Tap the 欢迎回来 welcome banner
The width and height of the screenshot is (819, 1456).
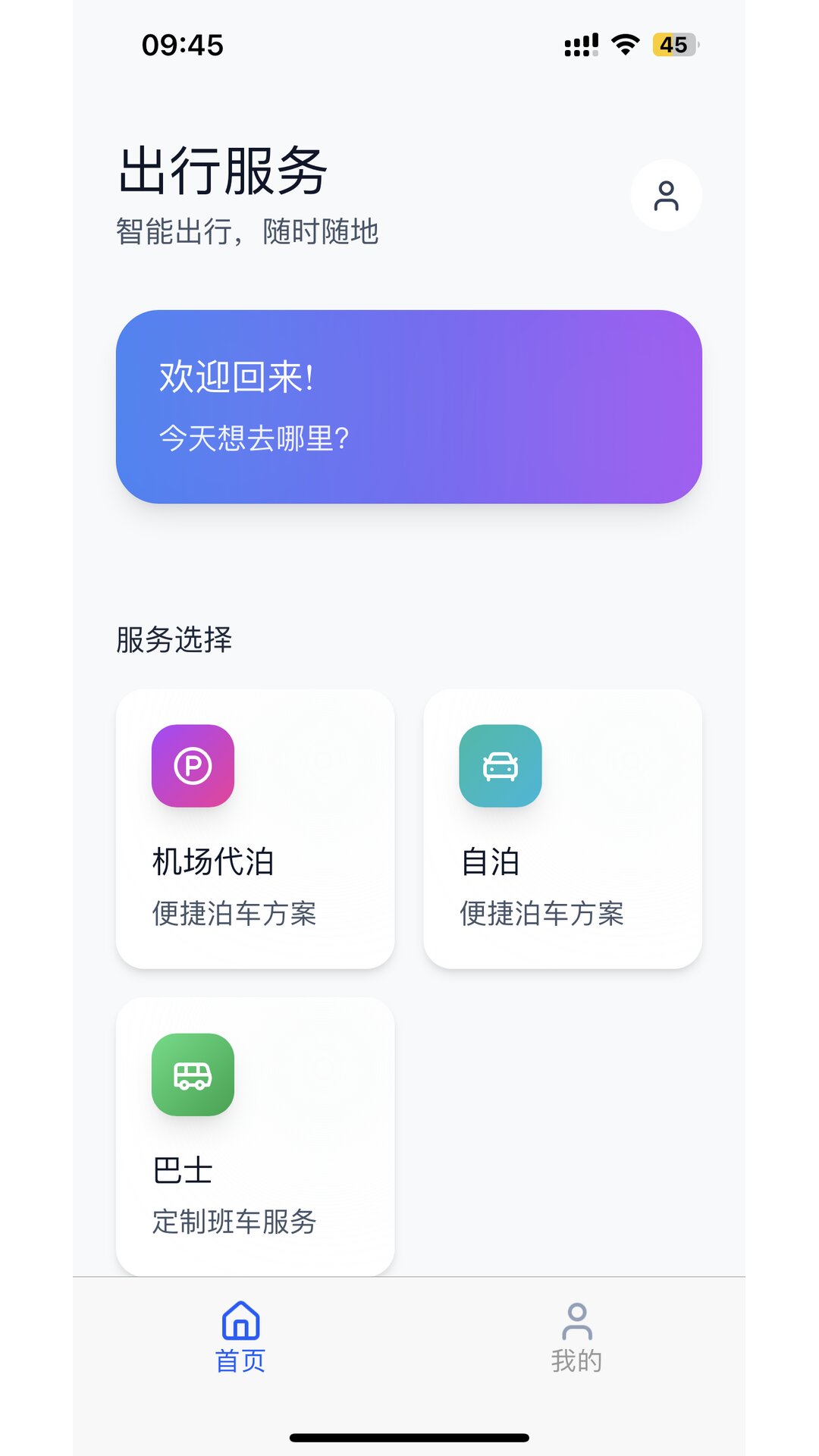pos(409,404)
